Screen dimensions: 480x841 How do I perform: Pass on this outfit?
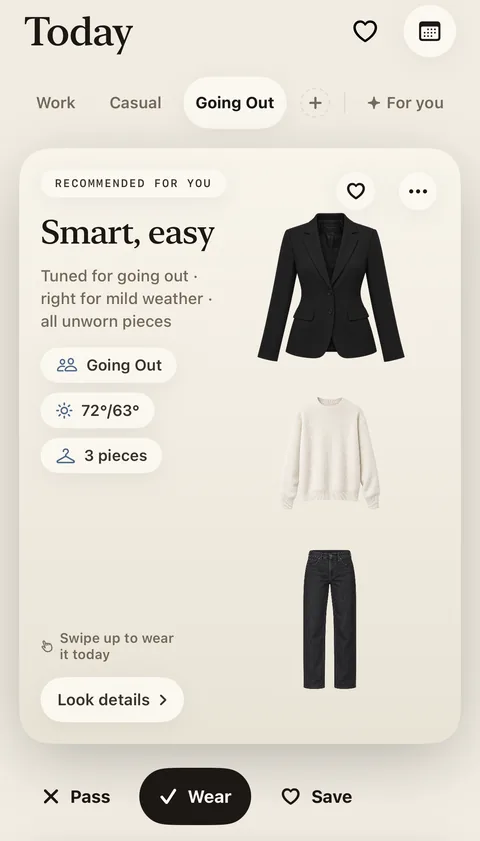(77, 797)
